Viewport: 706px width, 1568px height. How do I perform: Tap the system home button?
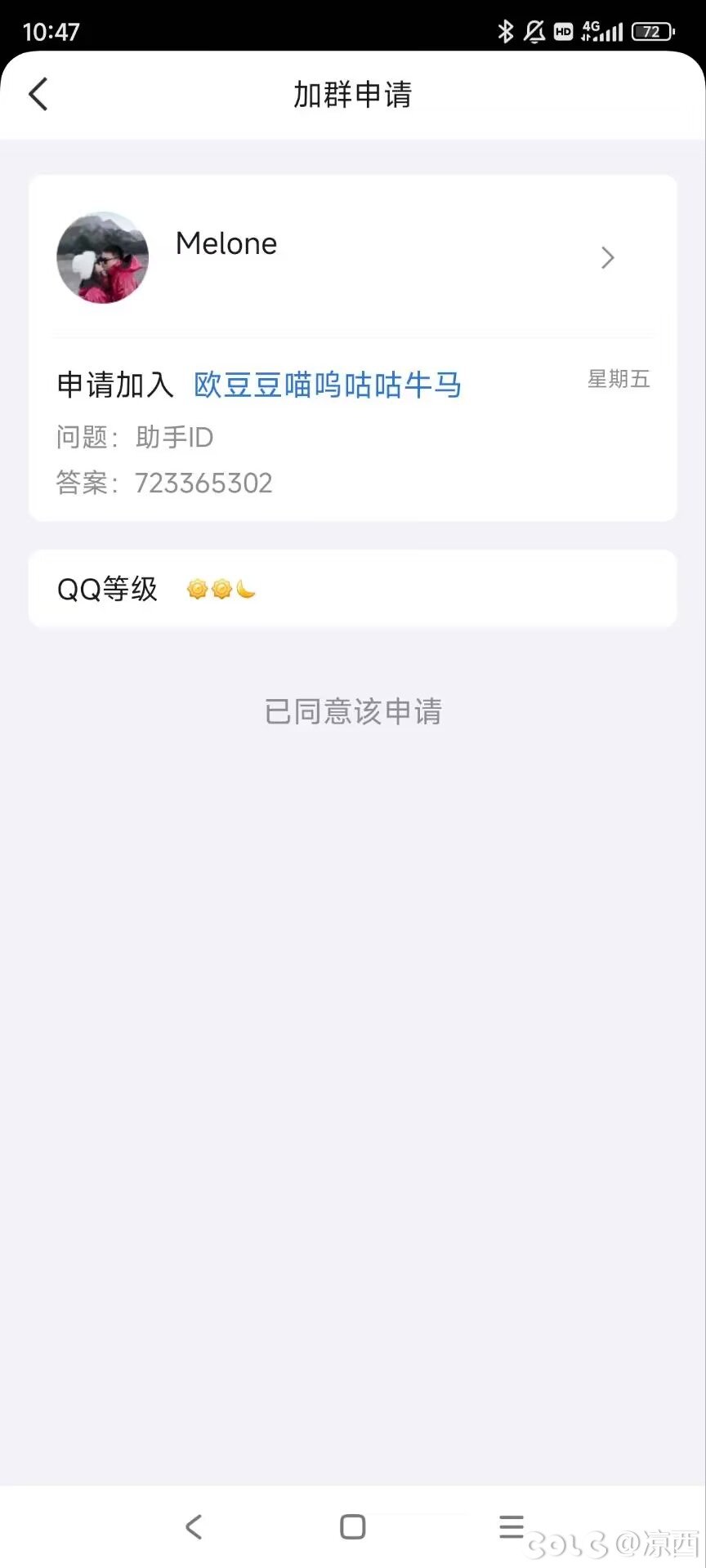352,1526
